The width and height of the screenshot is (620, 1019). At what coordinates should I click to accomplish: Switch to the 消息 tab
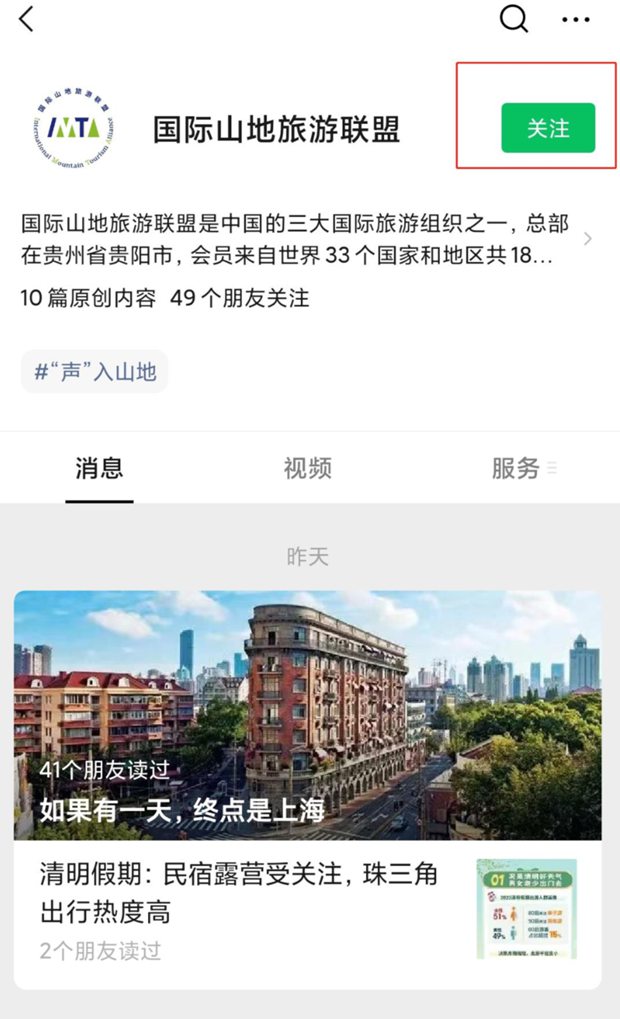point(99,468)
